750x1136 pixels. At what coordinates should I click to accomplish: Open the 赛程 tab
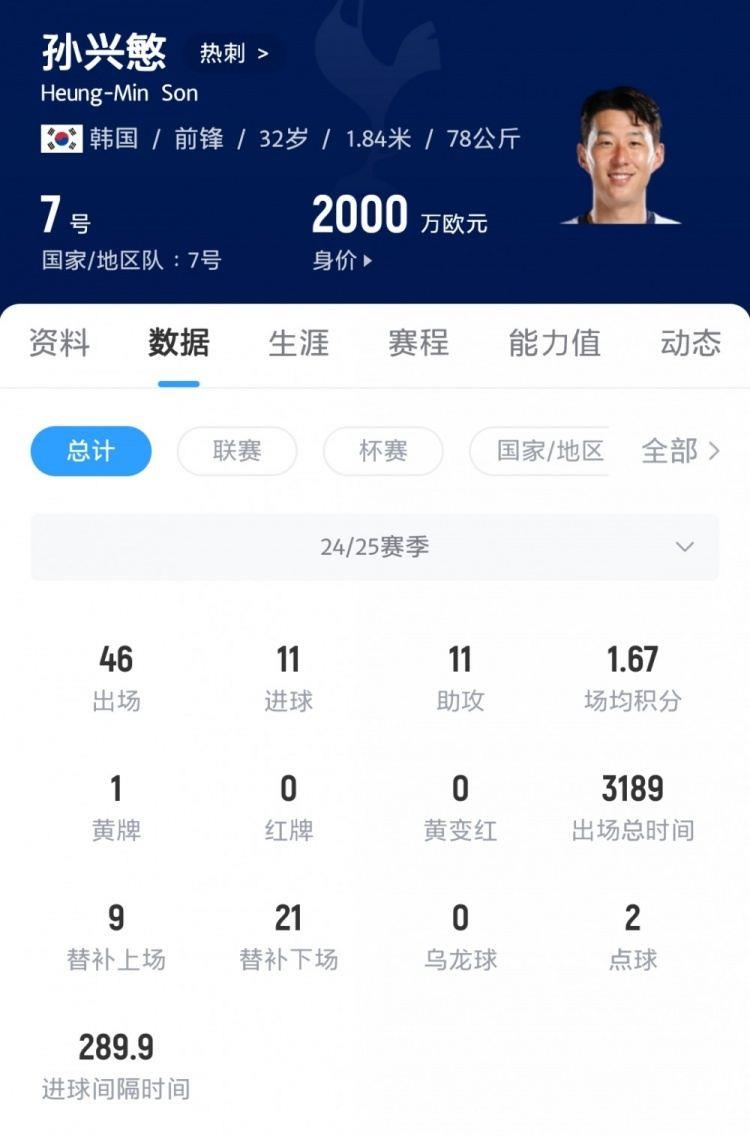[418, 343]
